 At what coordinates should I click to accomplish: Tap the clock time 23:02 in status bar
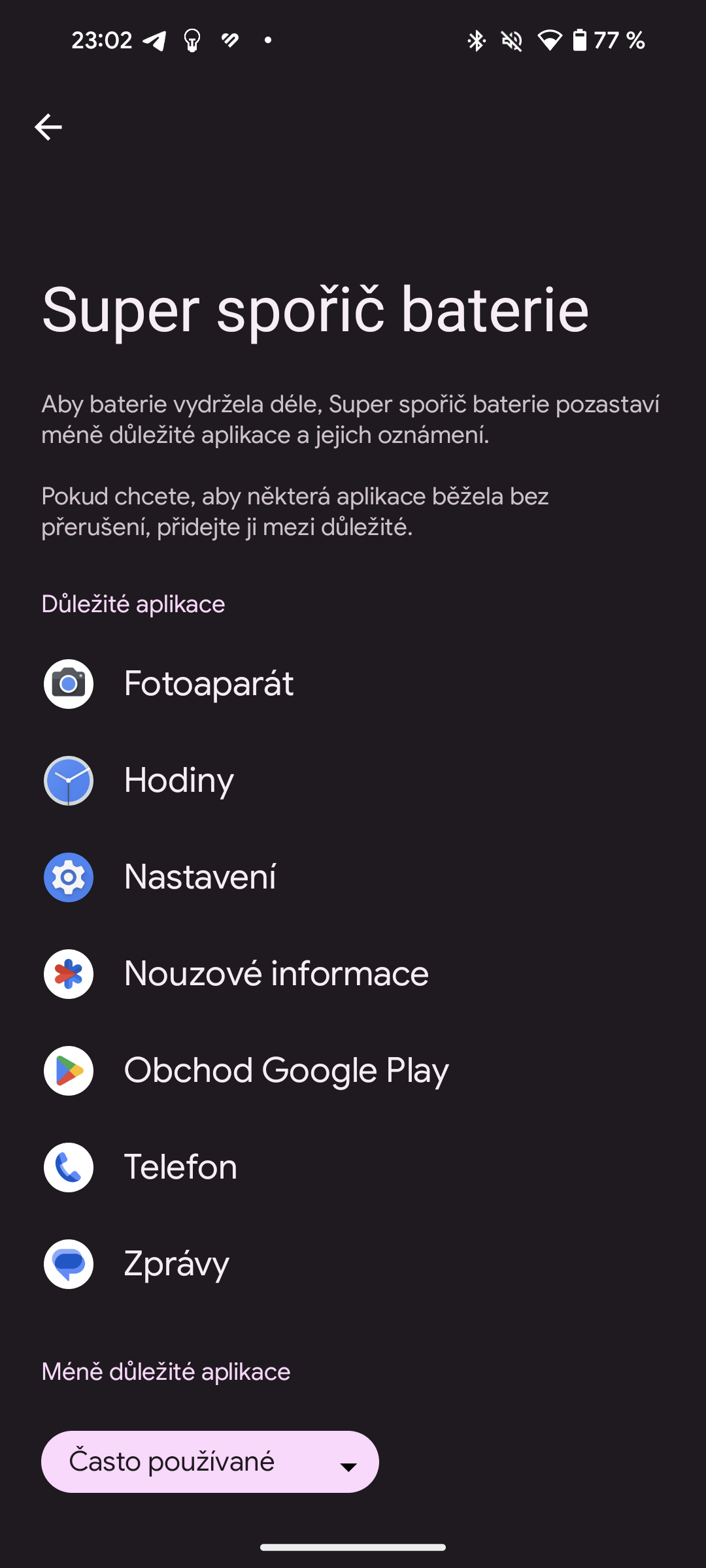[x=103, y=41]
